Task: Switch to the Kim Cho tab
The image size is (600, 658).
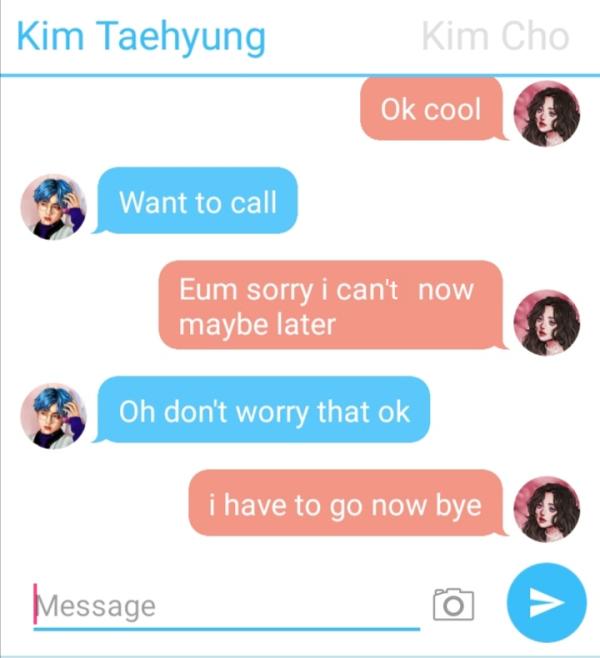Action: (495, 38)
